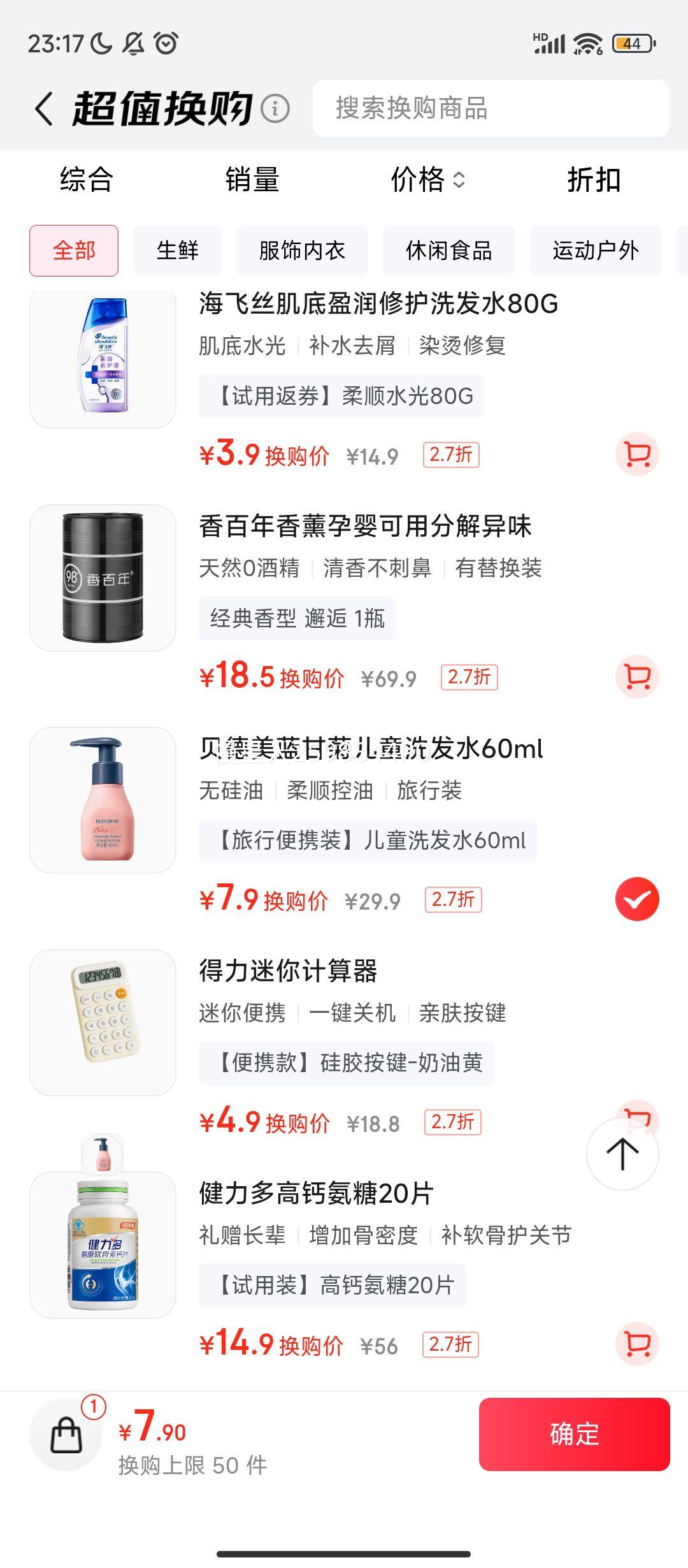This screenshot has width=688, height=1568.
Task: Deselect 贝德美儿童洗发水60ml
Action: tap(637, 899)
